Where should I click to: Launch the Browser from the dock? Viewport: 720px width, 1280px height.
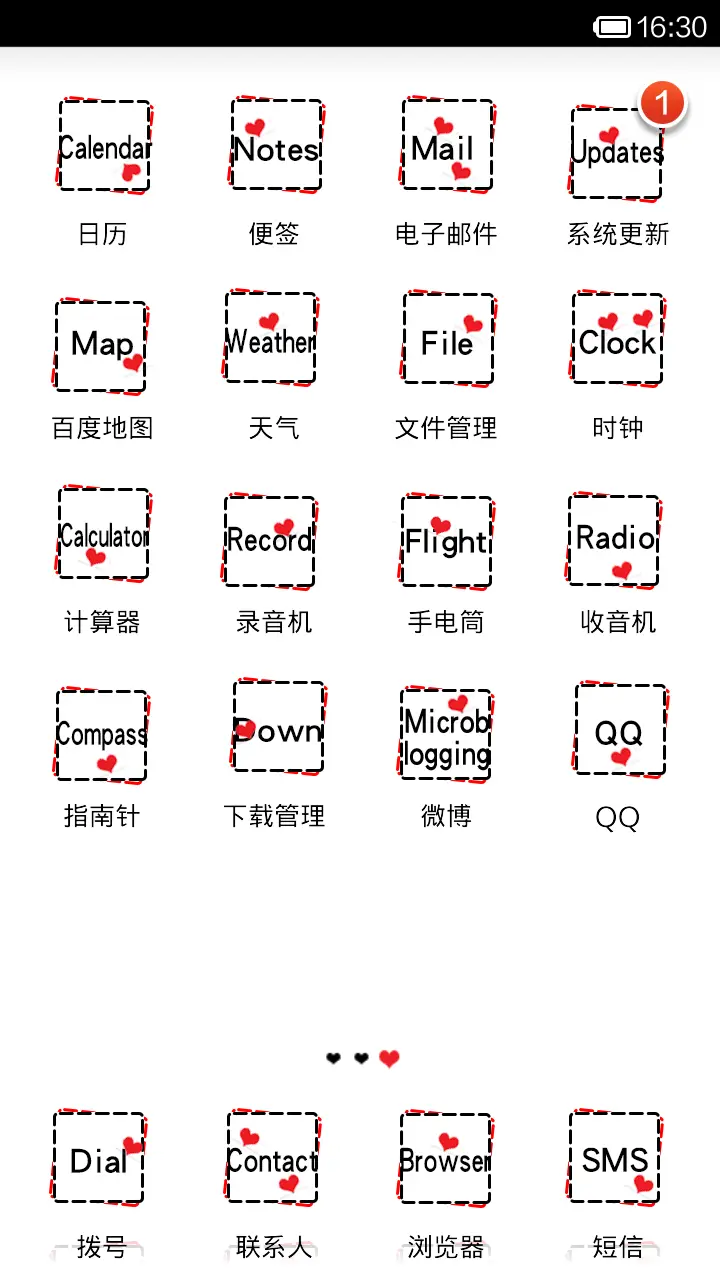[446, 1159]
